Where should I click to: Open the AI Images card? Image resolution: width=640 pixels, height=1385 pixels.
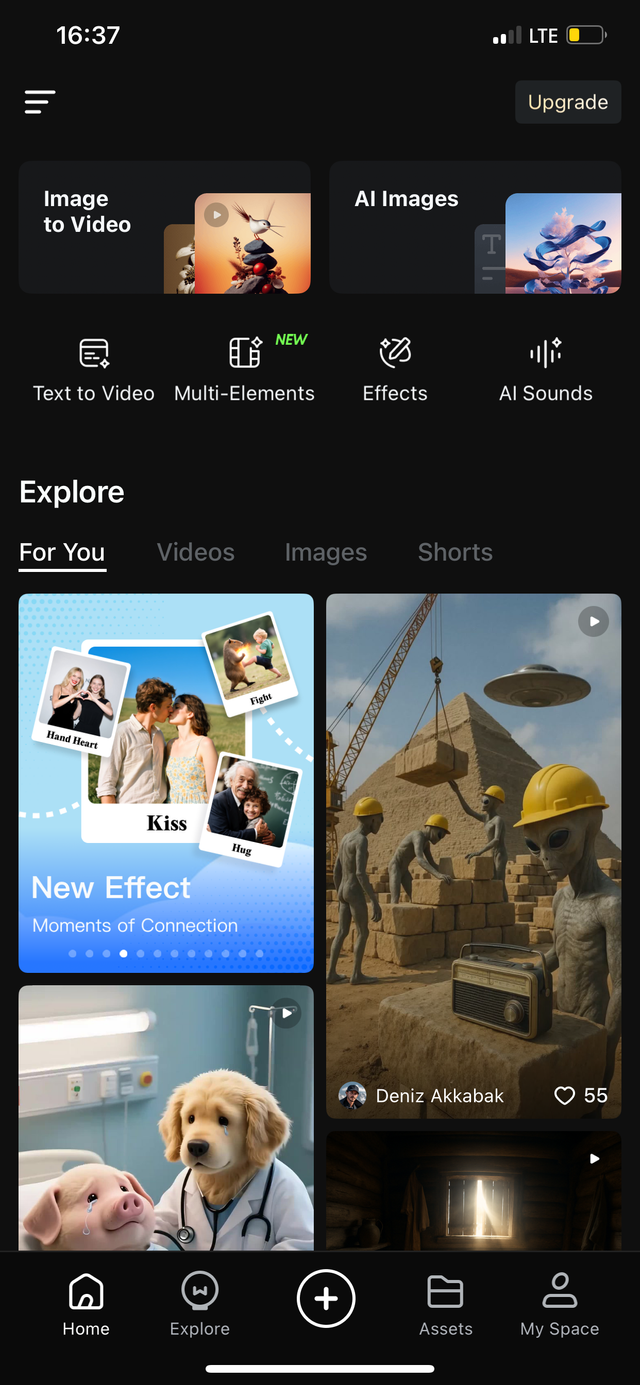point(475,227)
